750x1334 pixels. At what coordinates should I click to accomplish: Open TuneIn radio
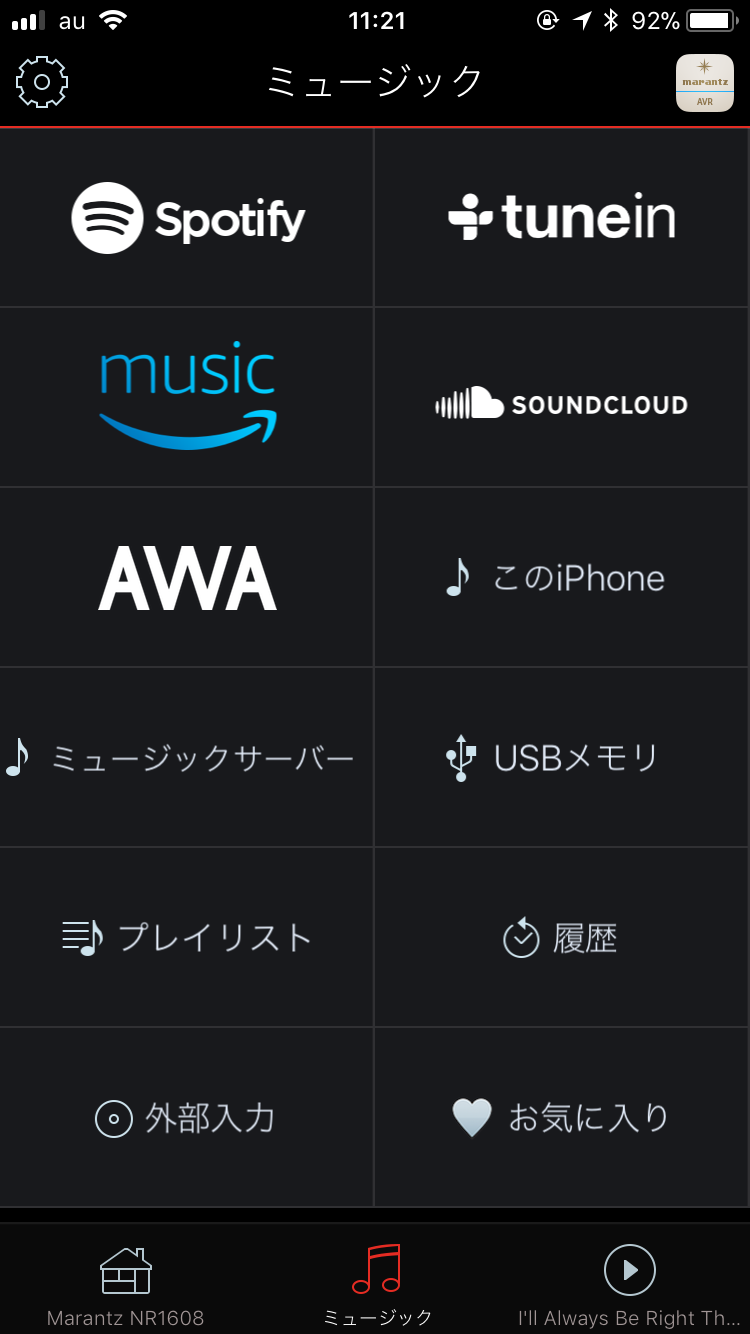(x=562, y=218)
